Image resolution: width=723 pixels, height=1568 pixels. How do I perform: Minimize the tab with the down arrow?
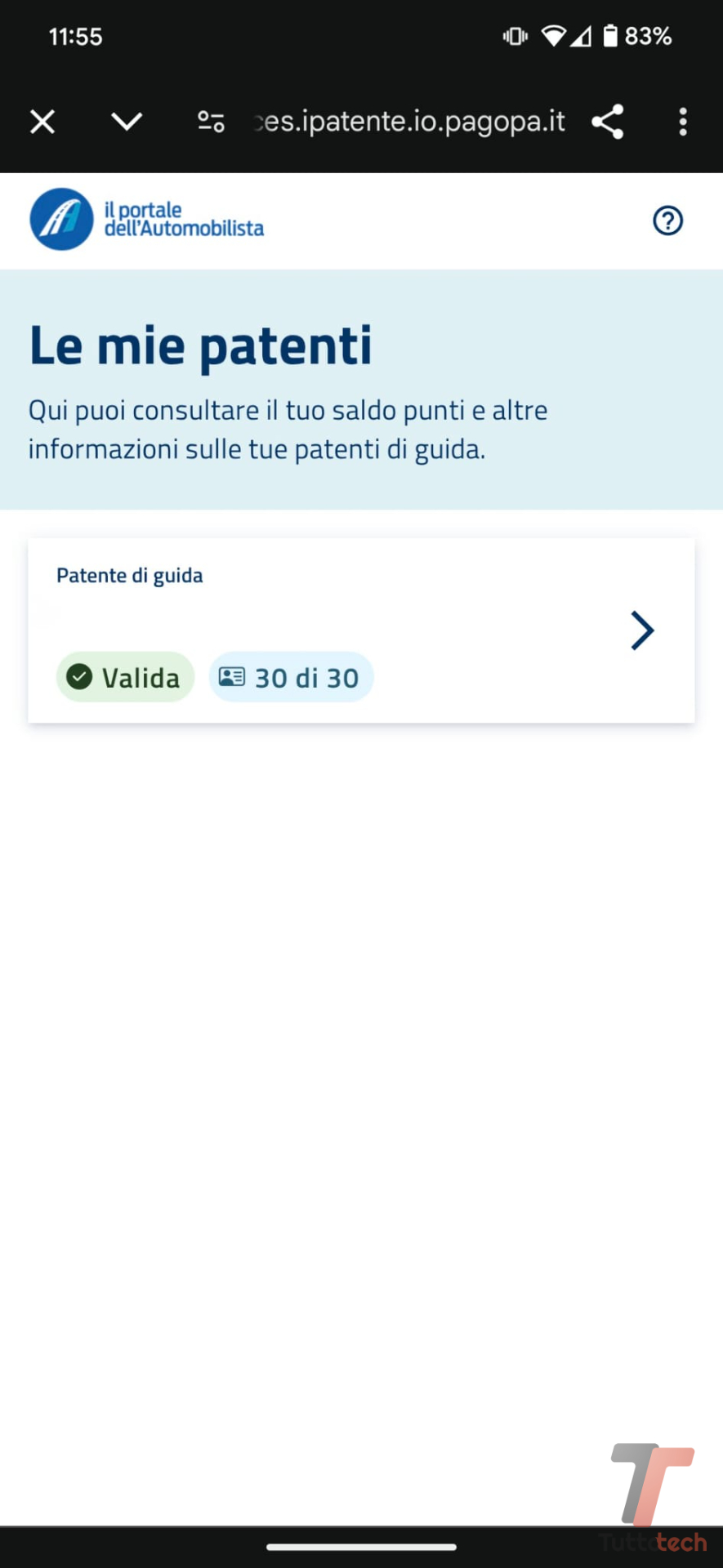(x=127, y=122)
